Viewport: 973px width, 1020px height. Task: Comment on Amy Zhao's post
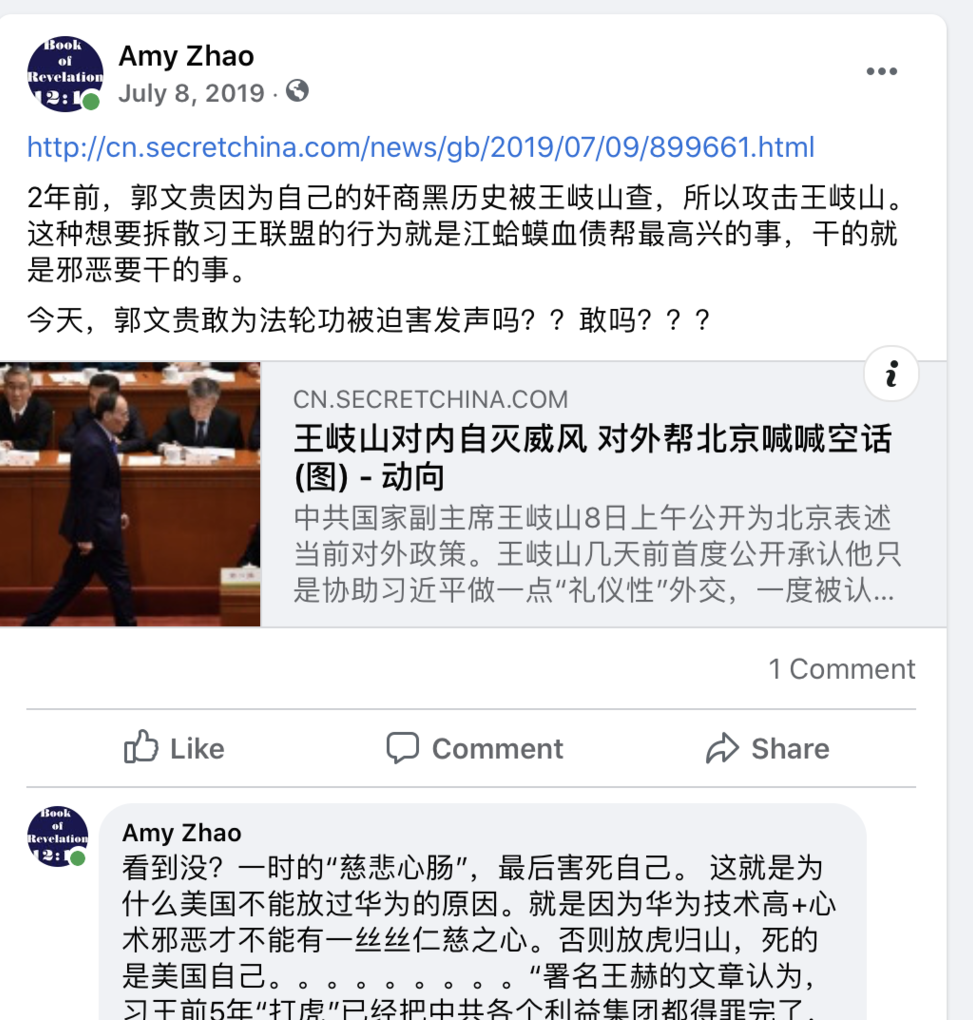click(475, 748)
